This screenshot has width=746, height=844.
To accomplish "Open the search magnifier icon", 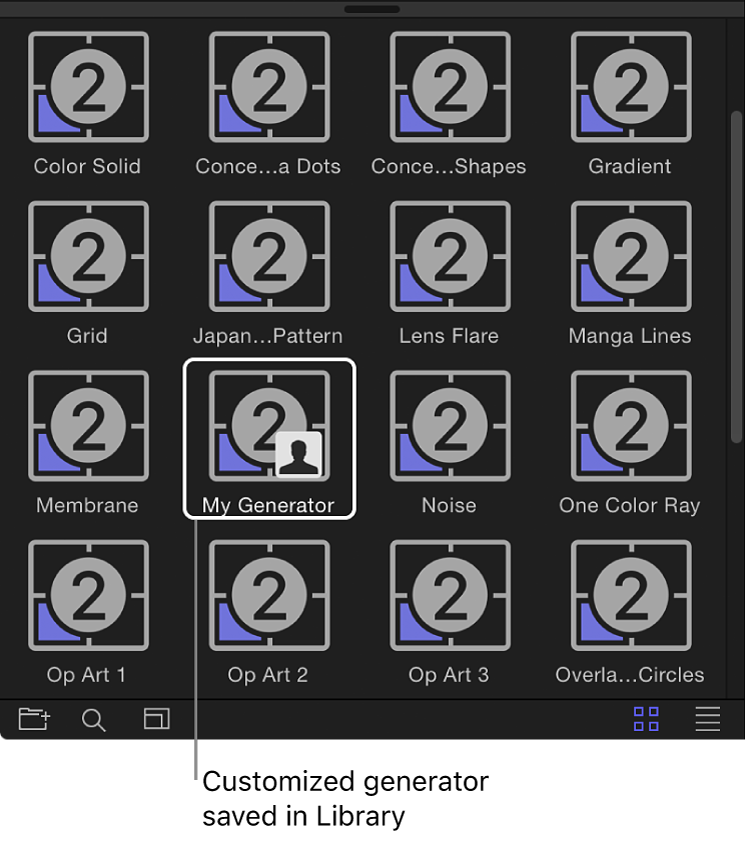I will 94,720.
